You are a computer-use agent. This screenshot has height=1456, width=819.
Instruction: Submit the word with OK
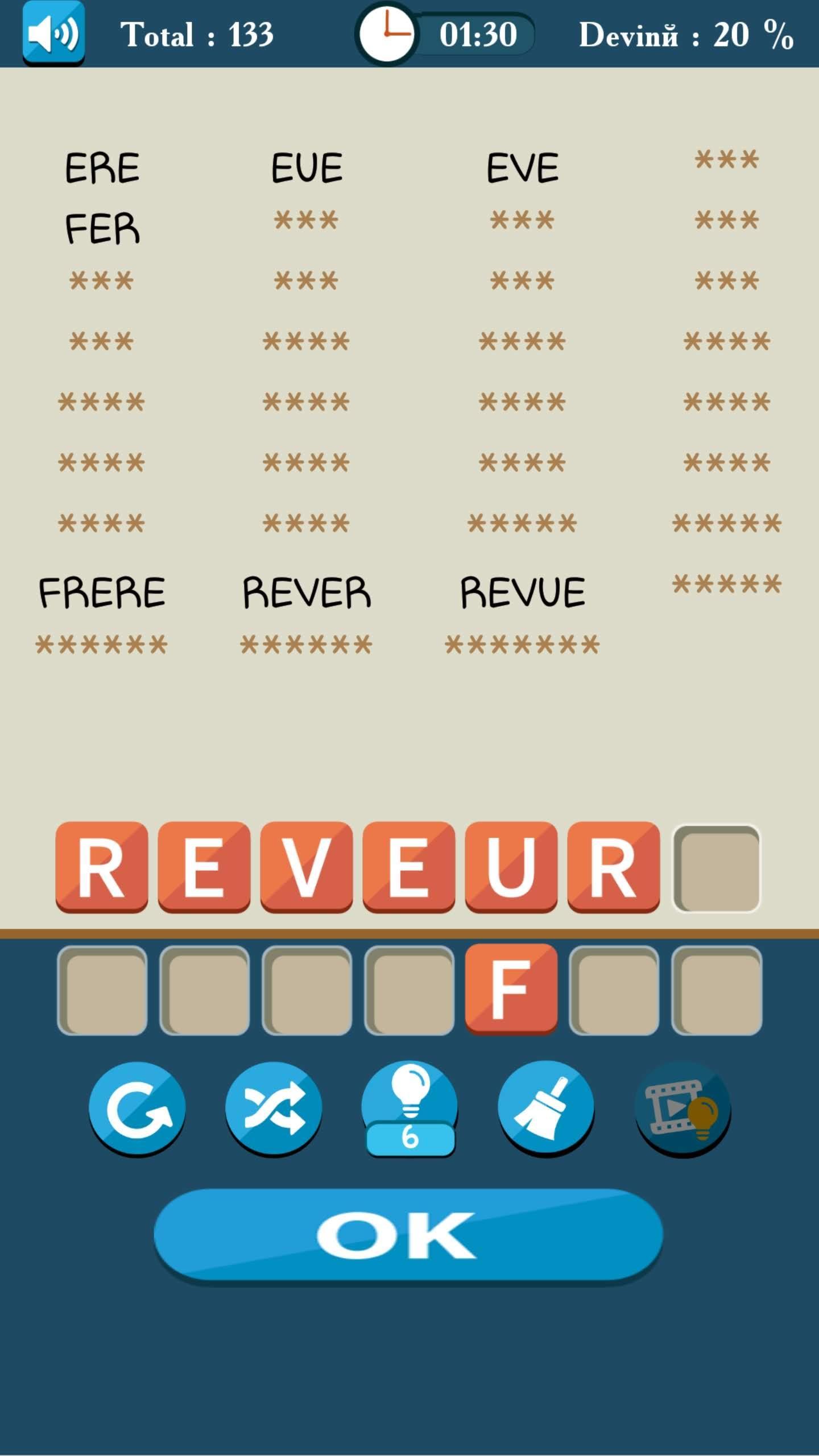[408, 1235]
